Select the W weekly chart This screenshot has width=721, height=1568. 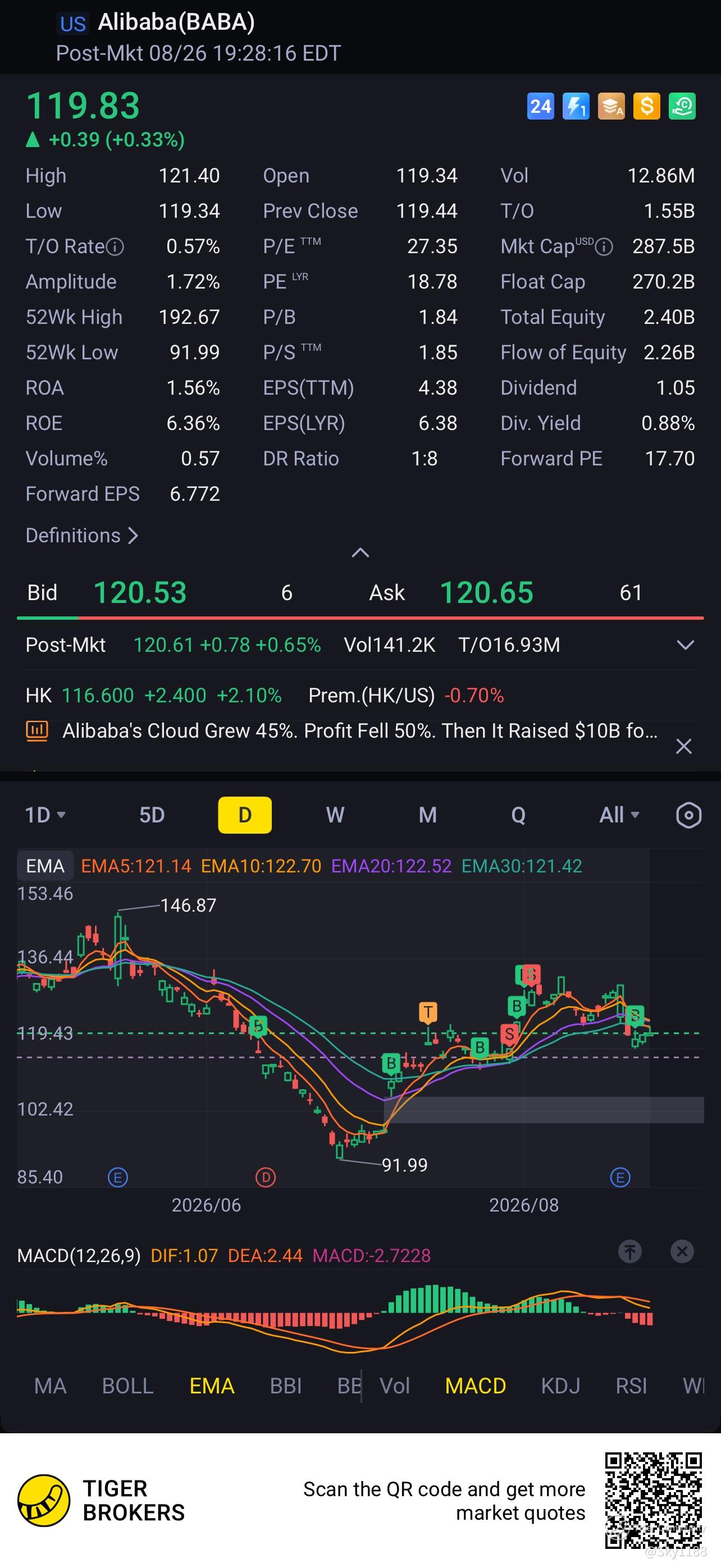[336, 815]
